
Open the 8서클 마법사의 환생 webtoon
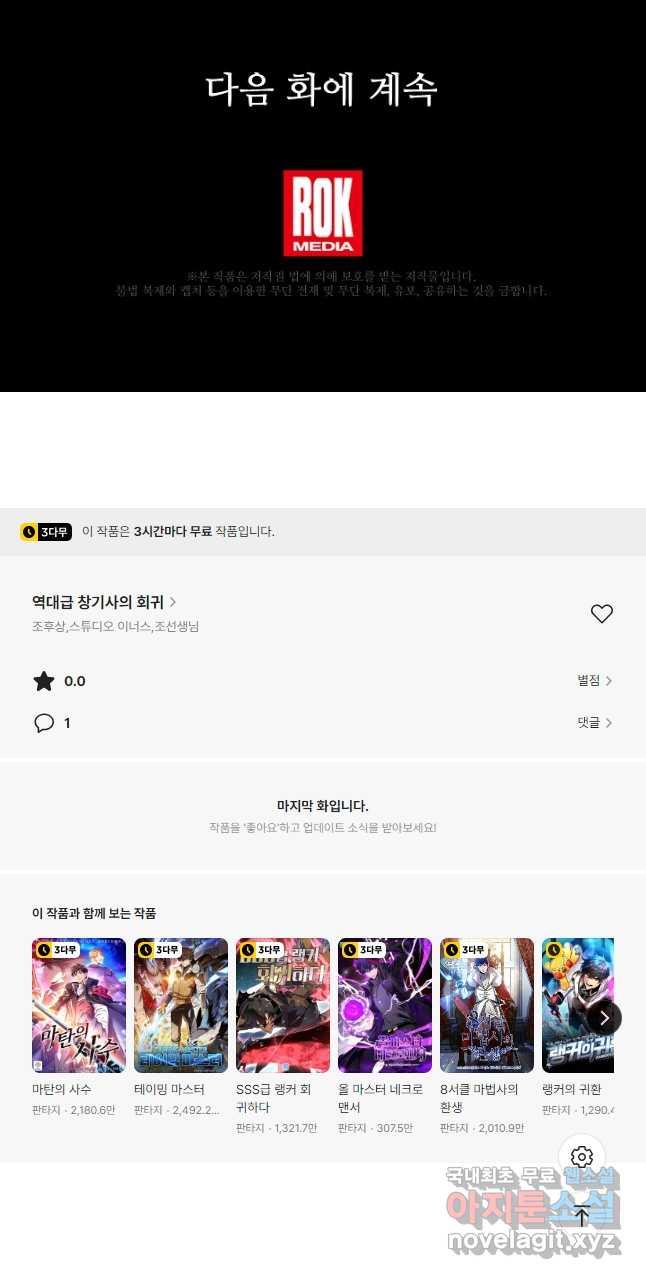point(487,1005)
